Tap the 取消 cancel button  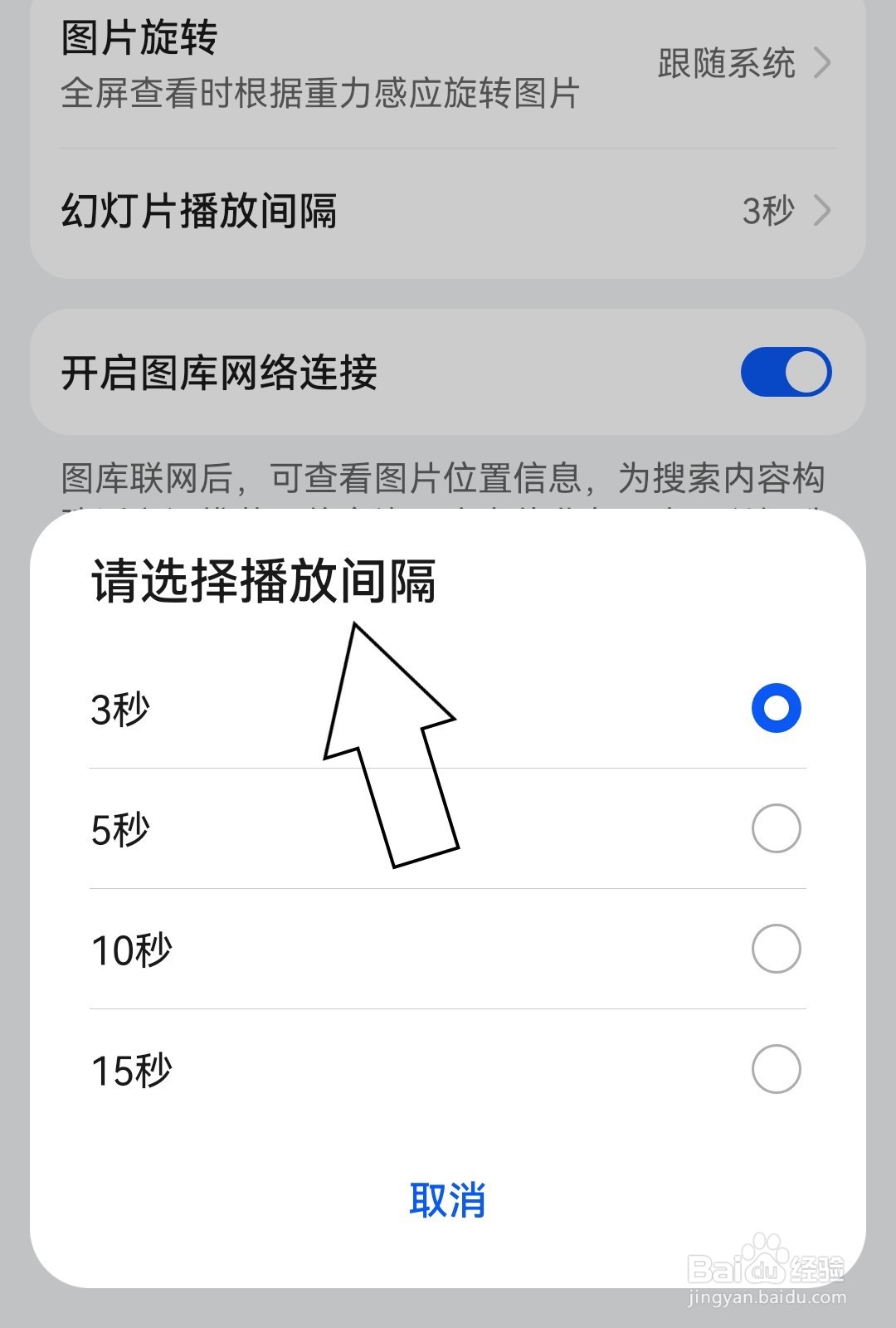click(x=448, y=1199)
